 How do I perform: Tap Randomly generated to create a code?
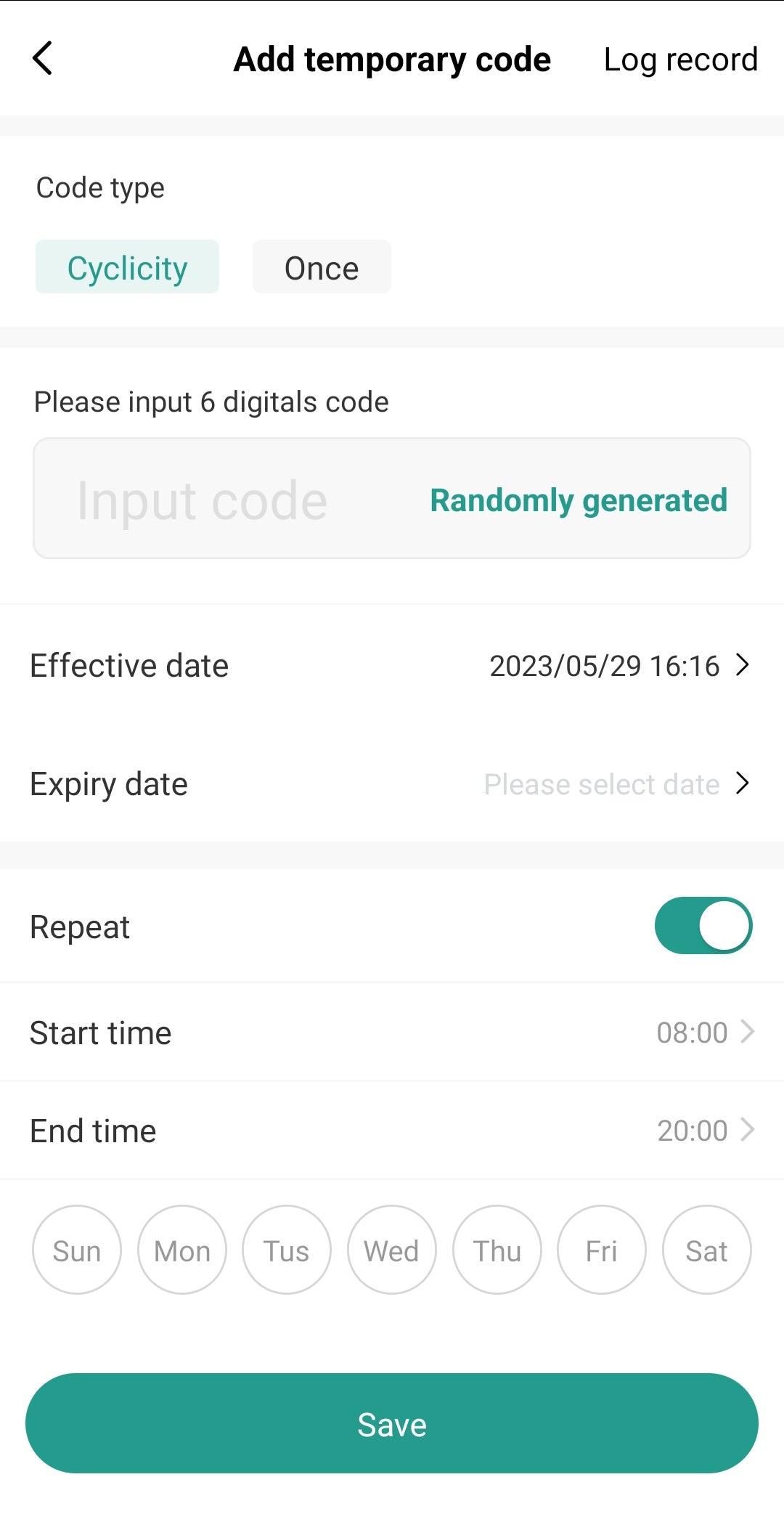pyautogui.click(x=578, y=500)
